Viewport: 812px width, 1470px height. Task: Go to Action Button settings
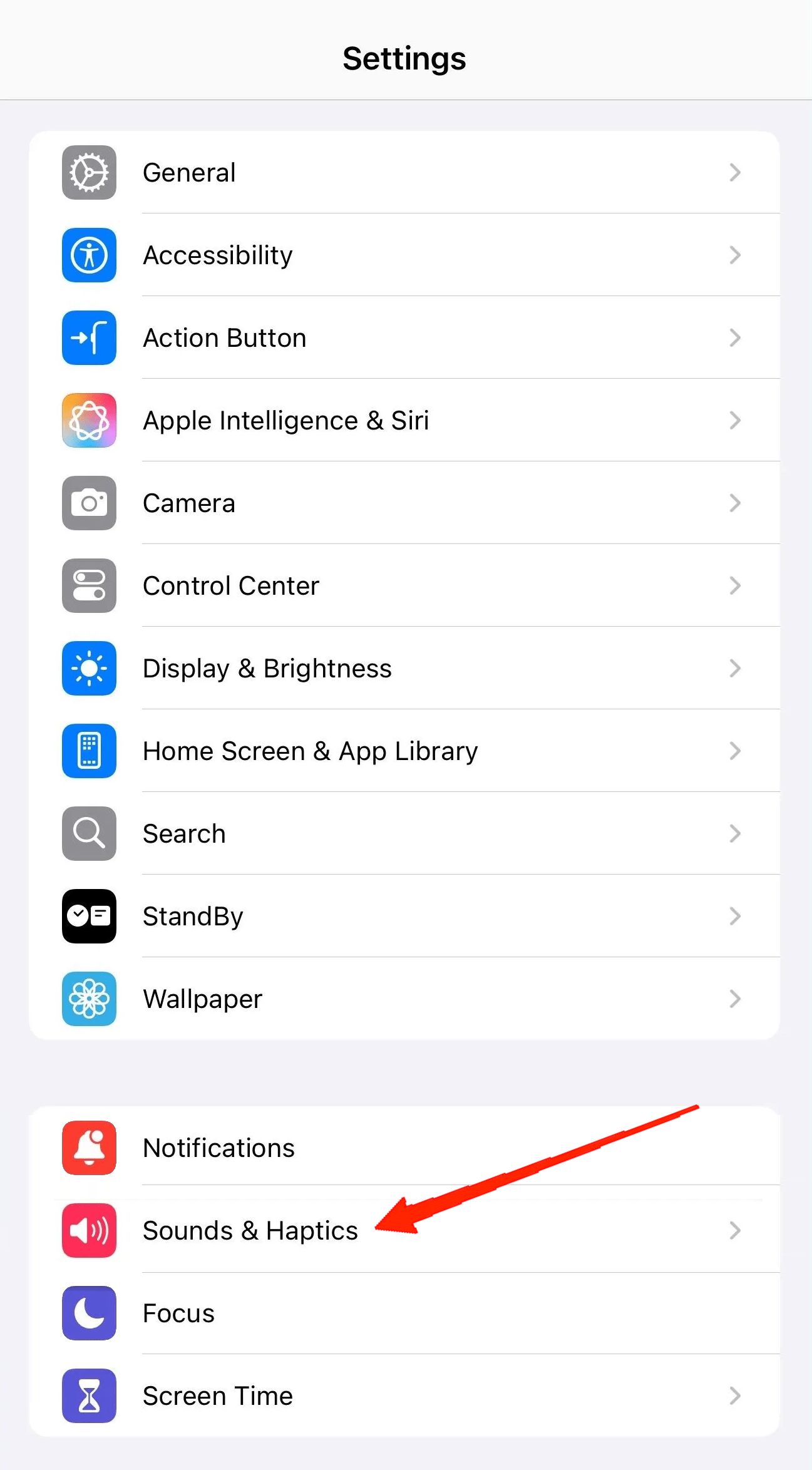click(404, 337)
